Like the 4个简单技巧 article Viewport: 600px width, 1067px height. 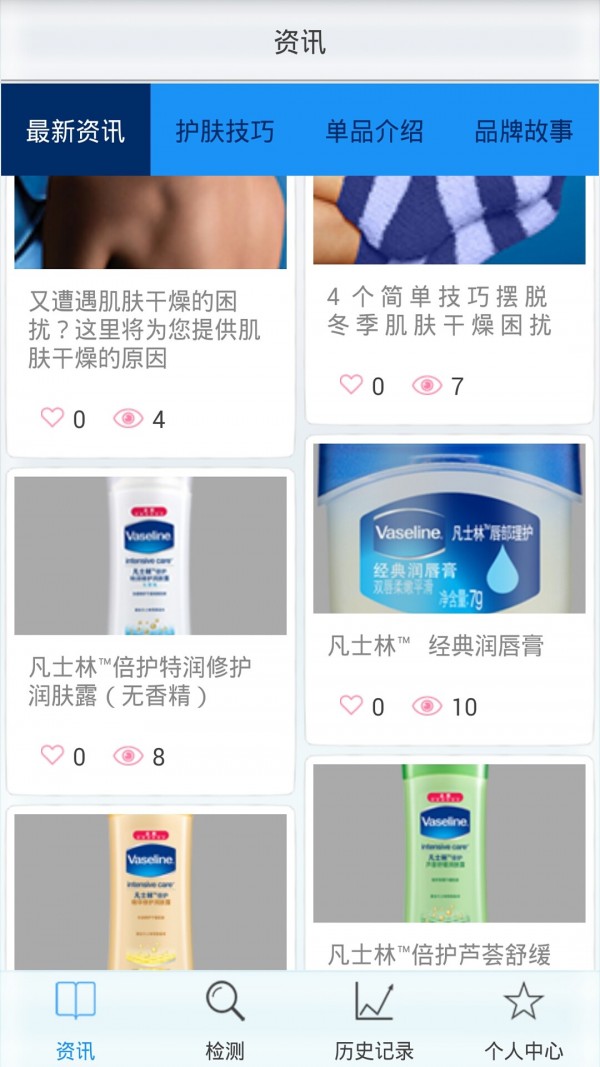(x=351, y=385)
